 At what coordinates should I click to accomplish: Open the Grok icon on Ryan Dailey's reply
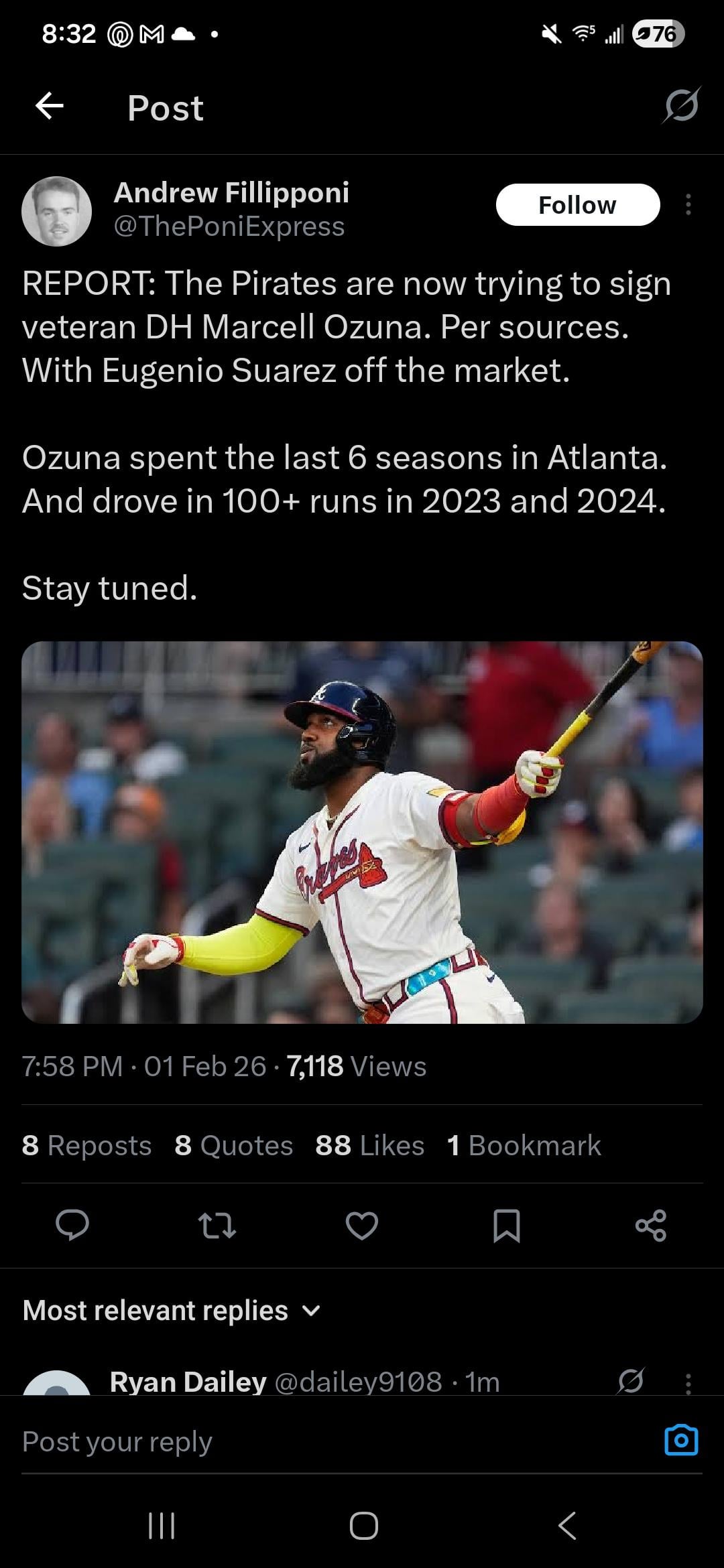click(631, 1380)
